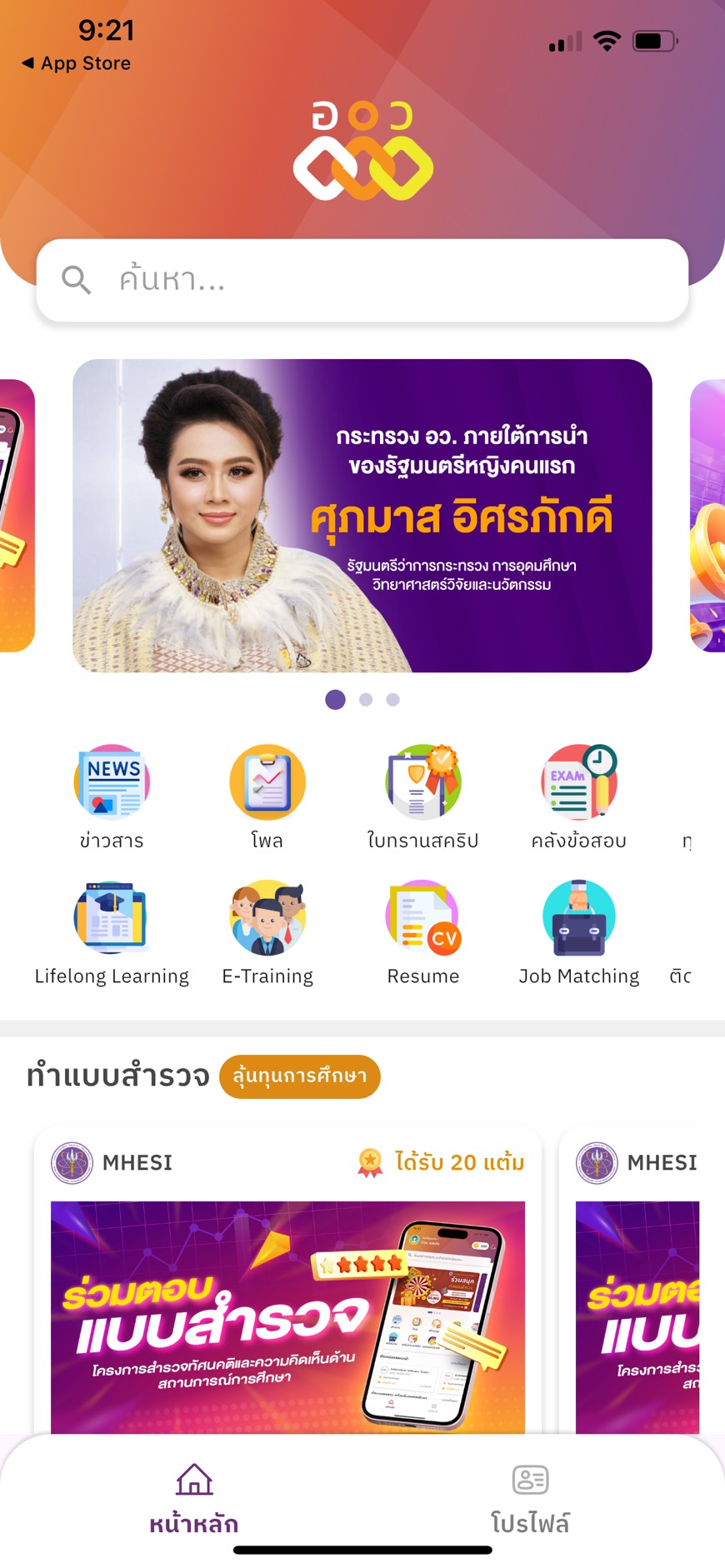Return to App Store via back link
This screenshot has width=725, height=1568.
[76, 63]
